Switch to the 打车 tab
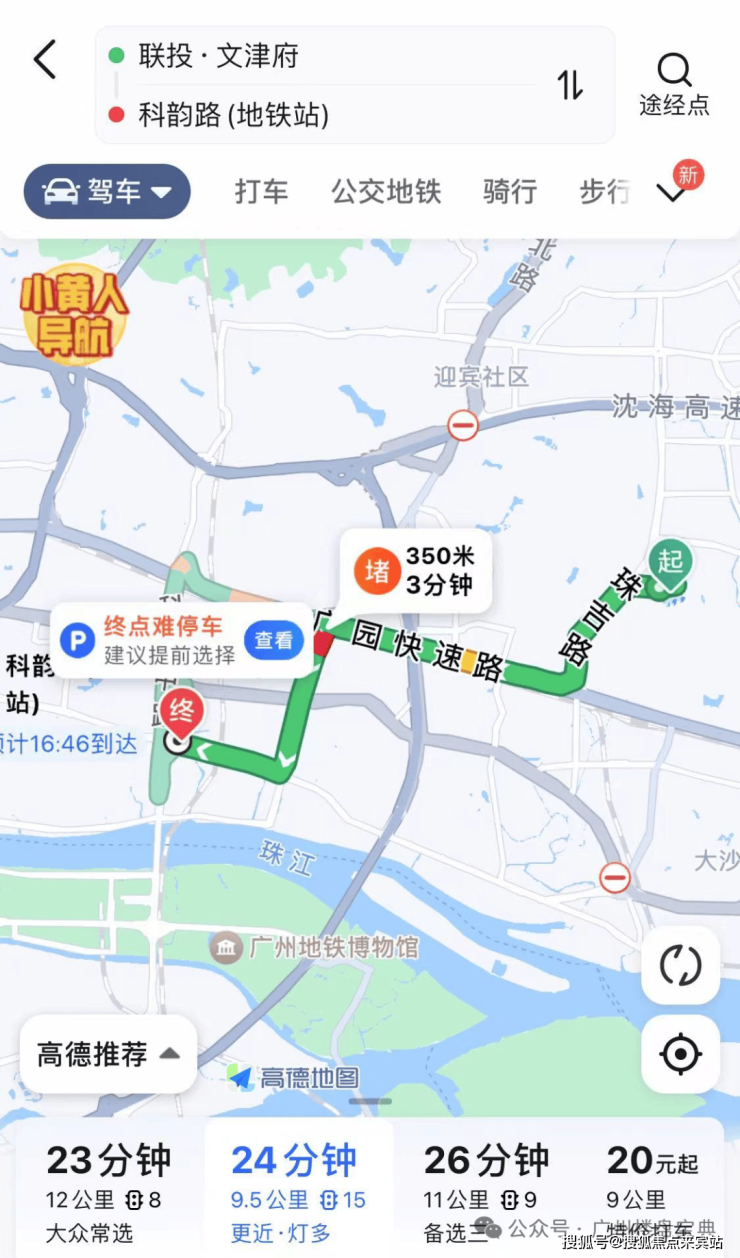Screen dimensions: 740x1258 click(x=261, y=191)
